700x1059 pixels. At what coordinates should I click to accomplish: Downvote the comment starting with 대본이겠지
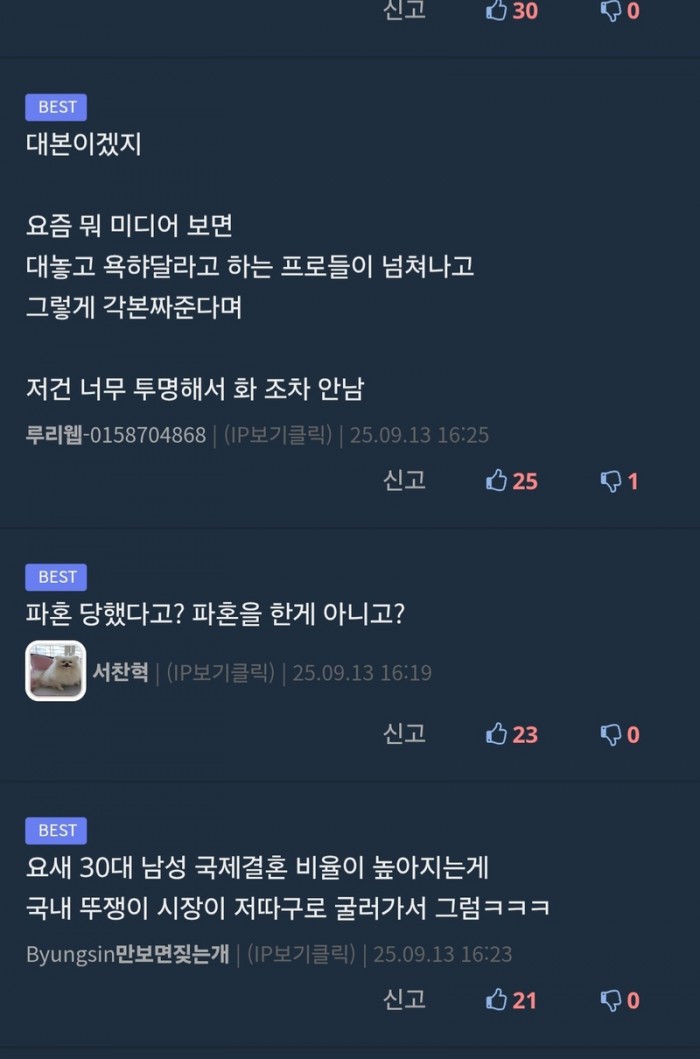[618, 481]
